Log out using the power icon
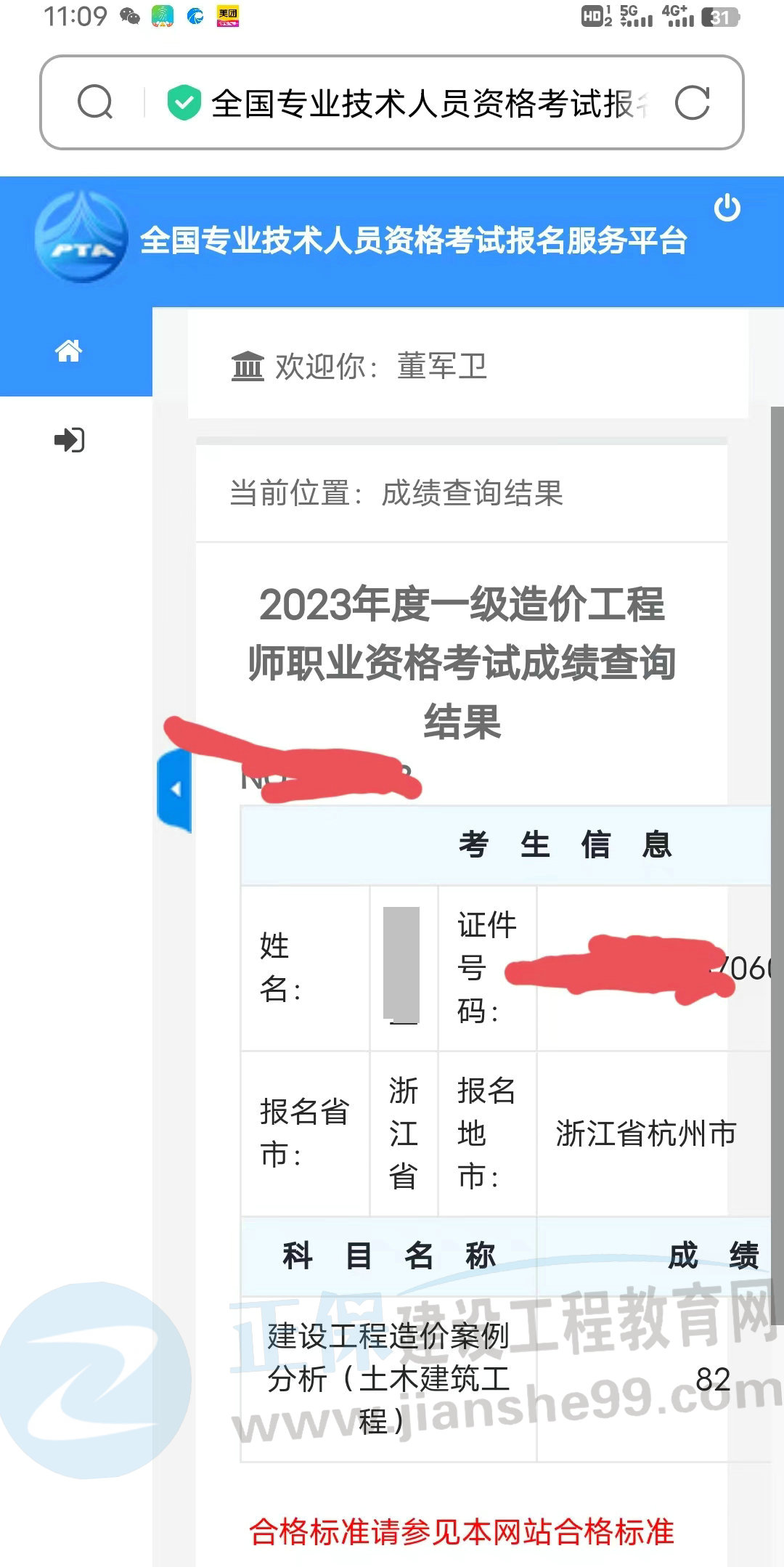The height and width of the screenshot is (1567, 784). pos(727,208)
